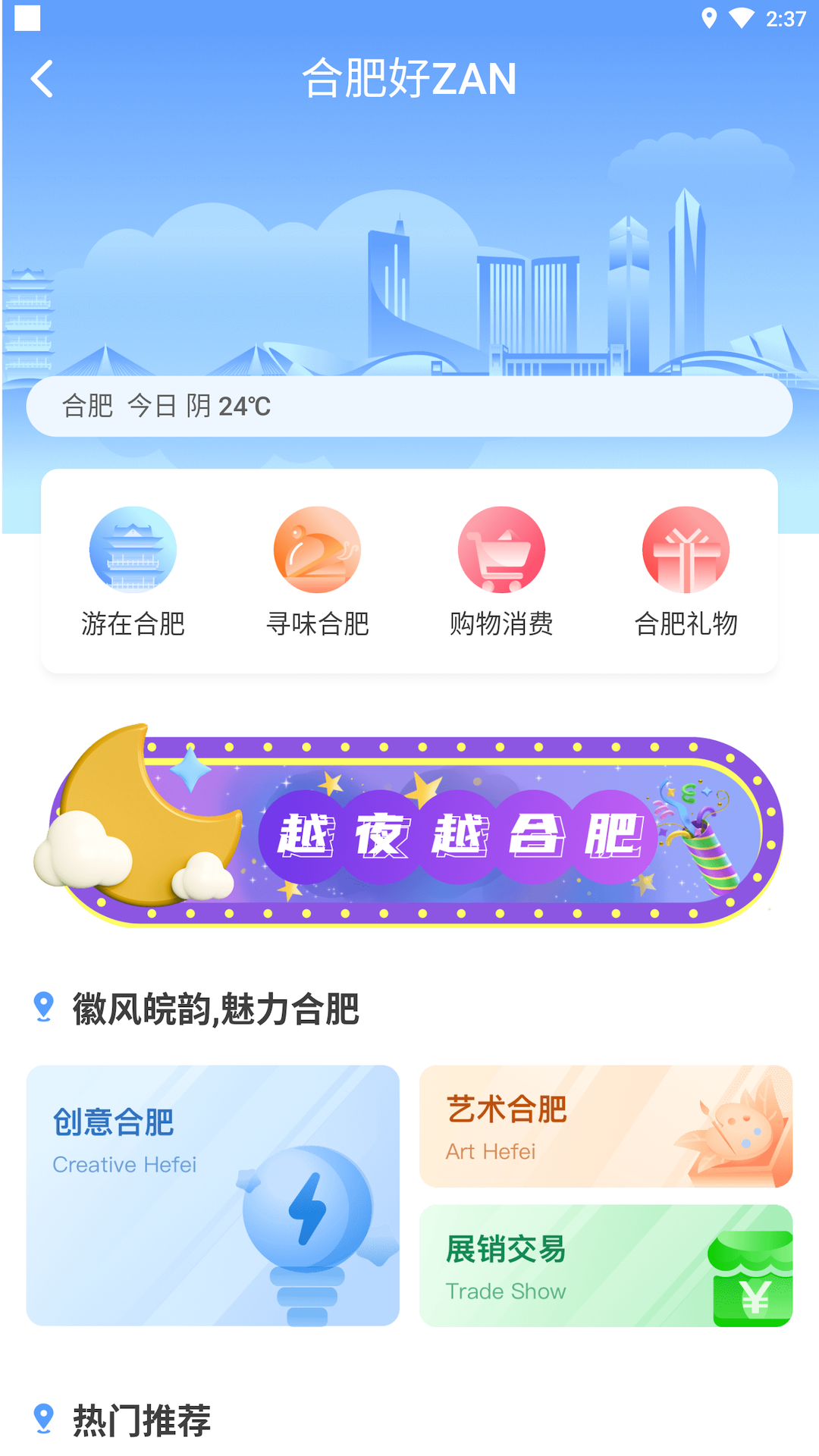Tap the location pin beside 徽风皖韵,魅力合肥
This screenshot has height=1456, width=819.
click(43, 1009)
